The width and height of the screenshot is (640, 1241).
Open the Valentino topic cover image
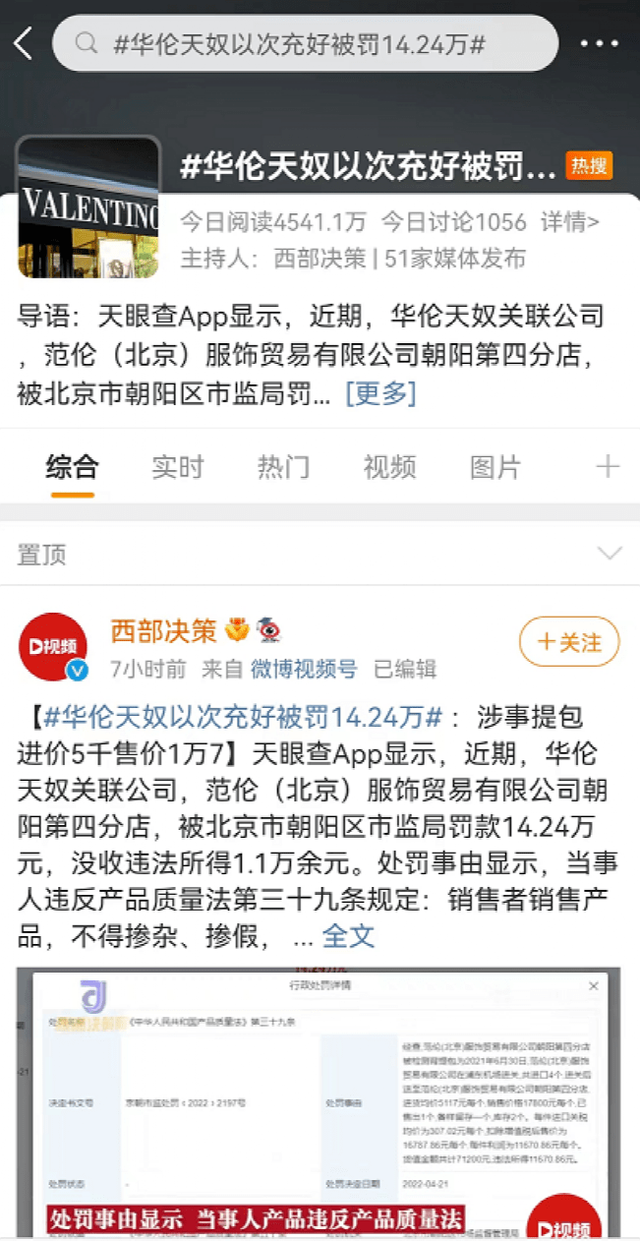click(88, 207)
